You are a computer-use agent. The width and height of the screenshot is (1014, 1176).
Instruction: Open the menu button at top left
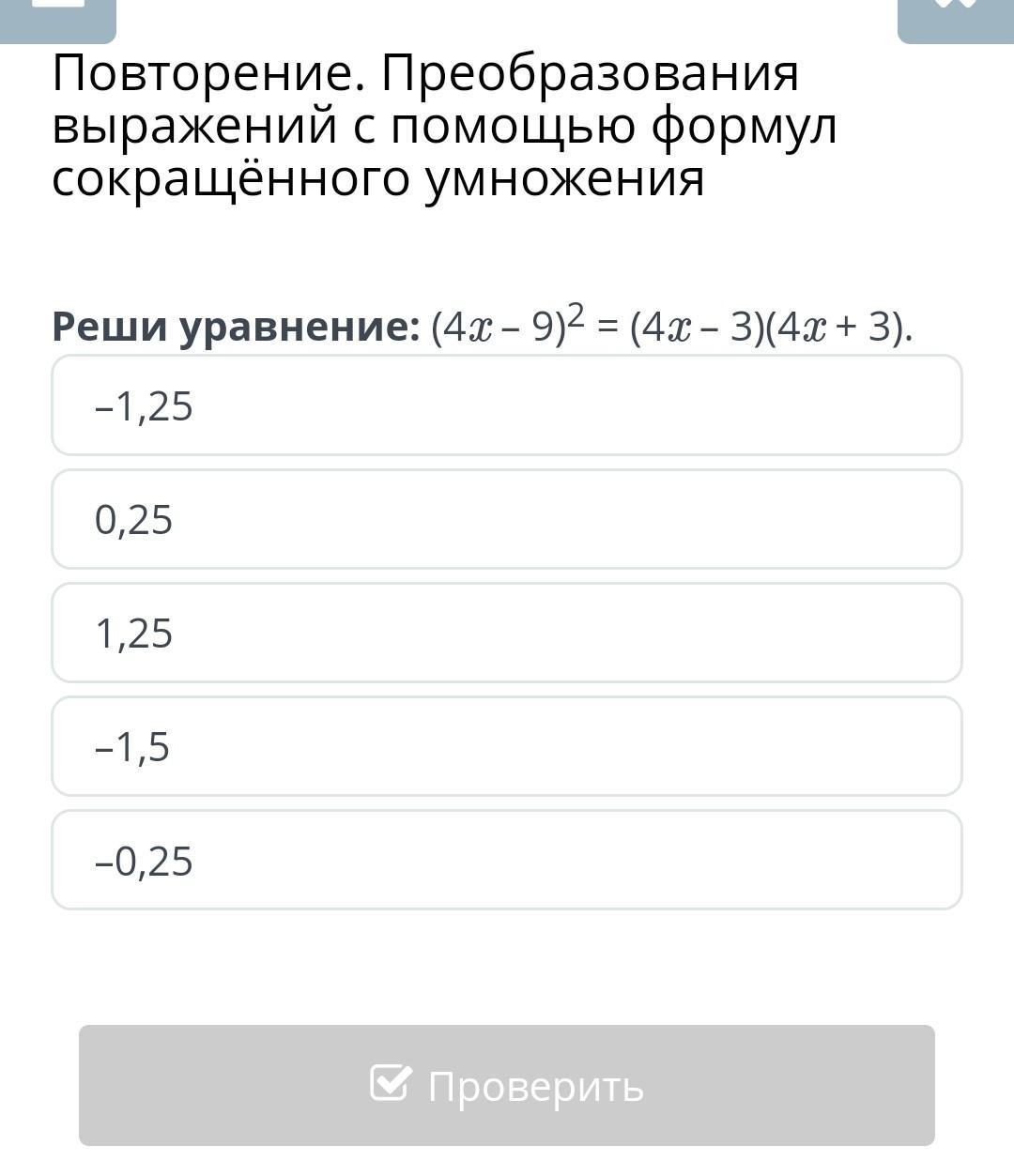[58, 19]
